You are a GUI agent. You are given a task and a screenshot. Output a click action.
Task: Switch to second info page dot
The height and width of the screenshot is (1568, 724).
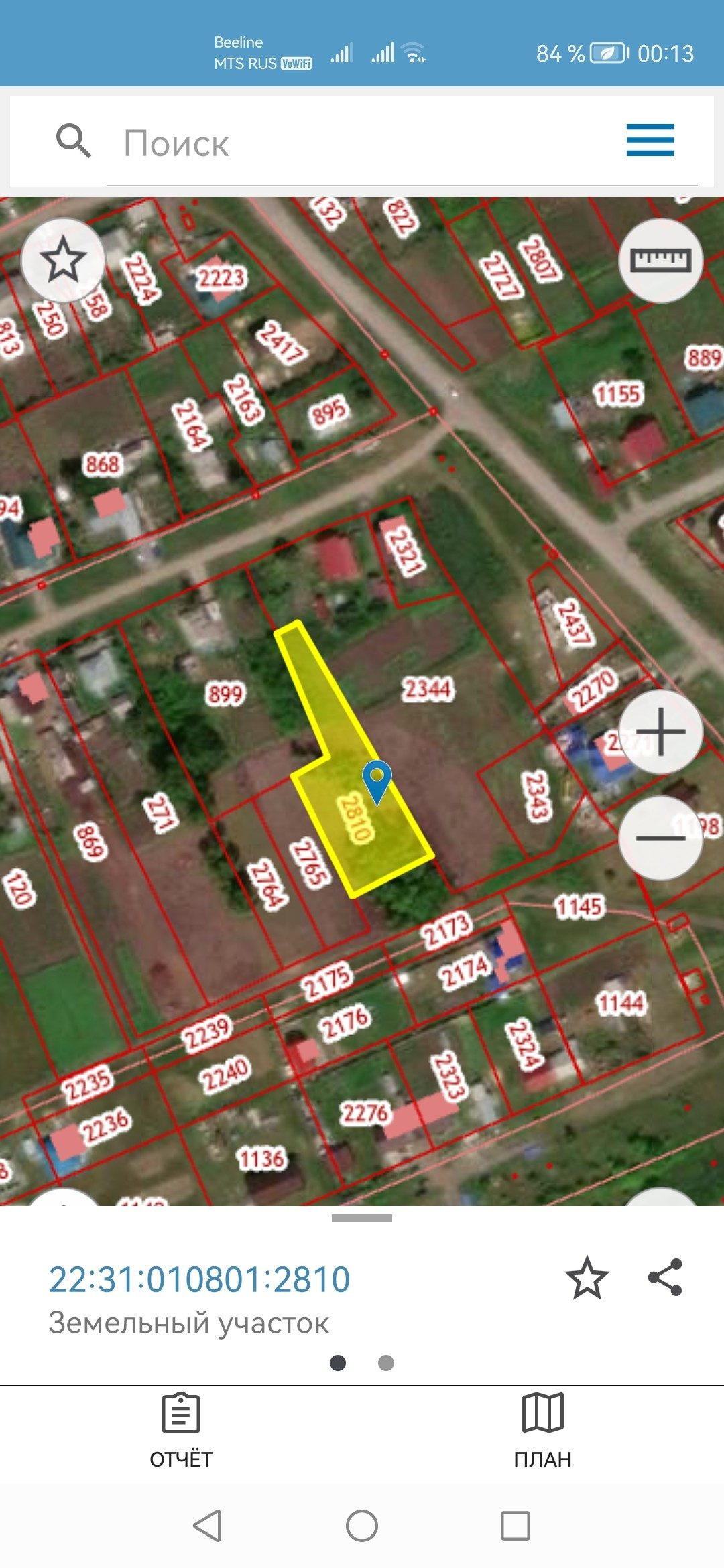(386, 1363)
